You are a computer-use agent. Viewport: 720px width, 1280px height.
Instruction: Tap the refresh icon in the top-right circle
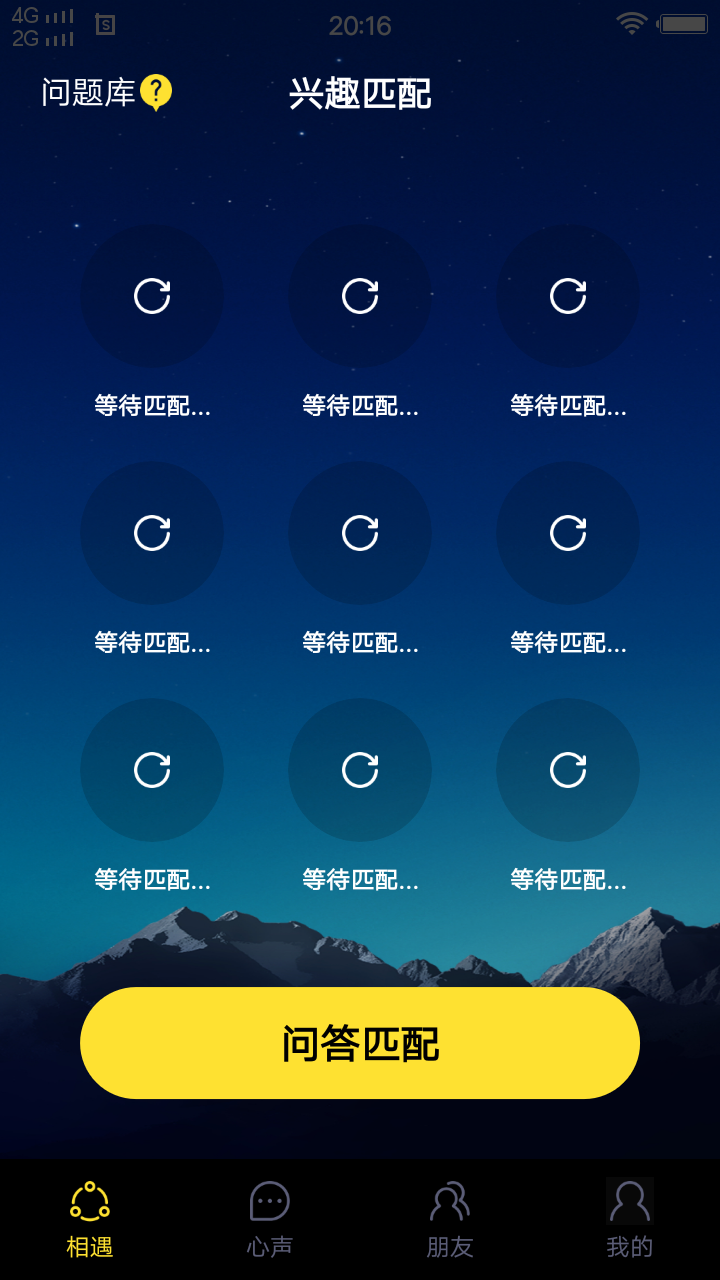567,296
